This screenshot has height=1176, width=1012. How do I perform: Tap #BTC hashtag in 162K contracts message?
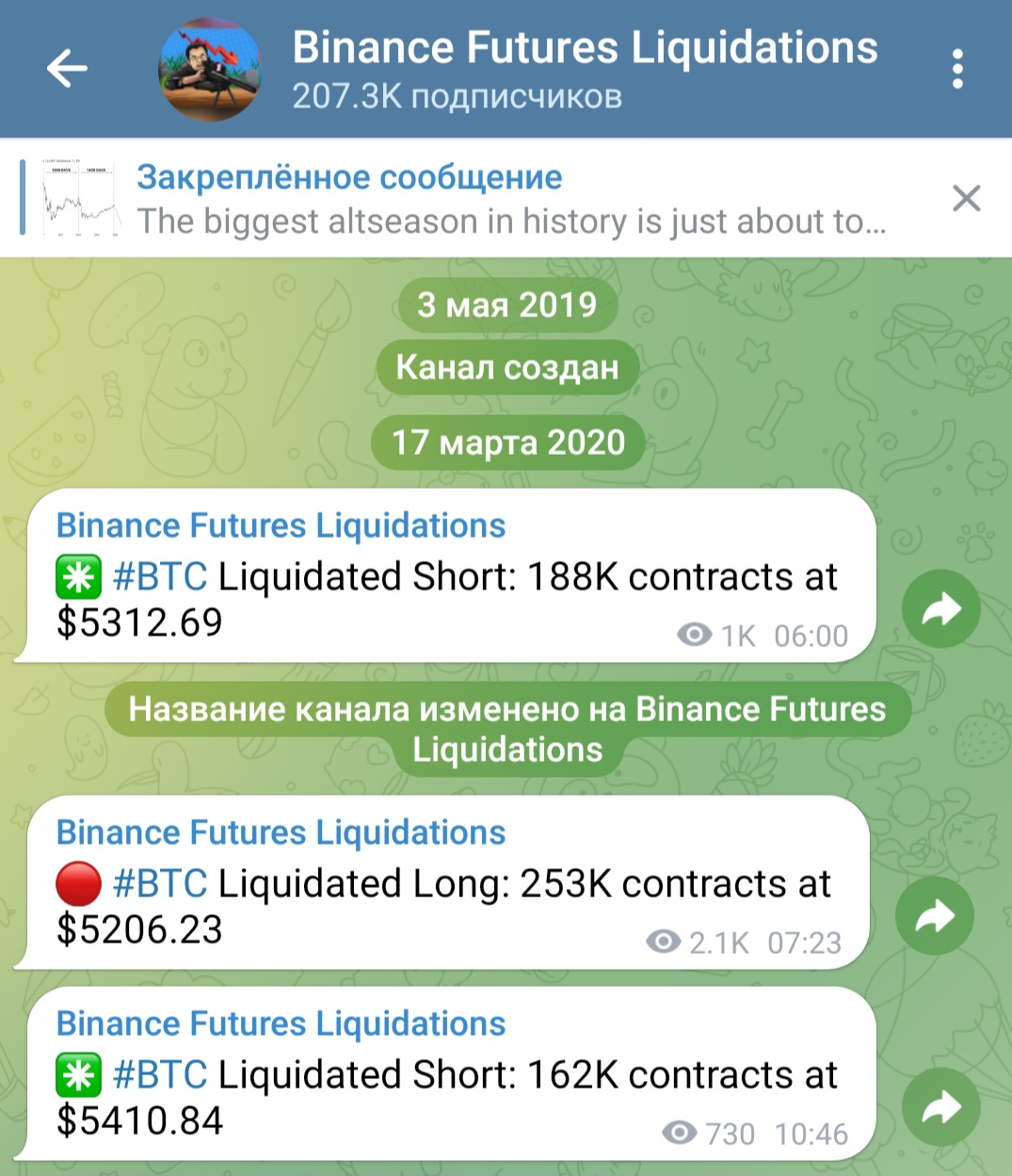[x=159, y=1074]
